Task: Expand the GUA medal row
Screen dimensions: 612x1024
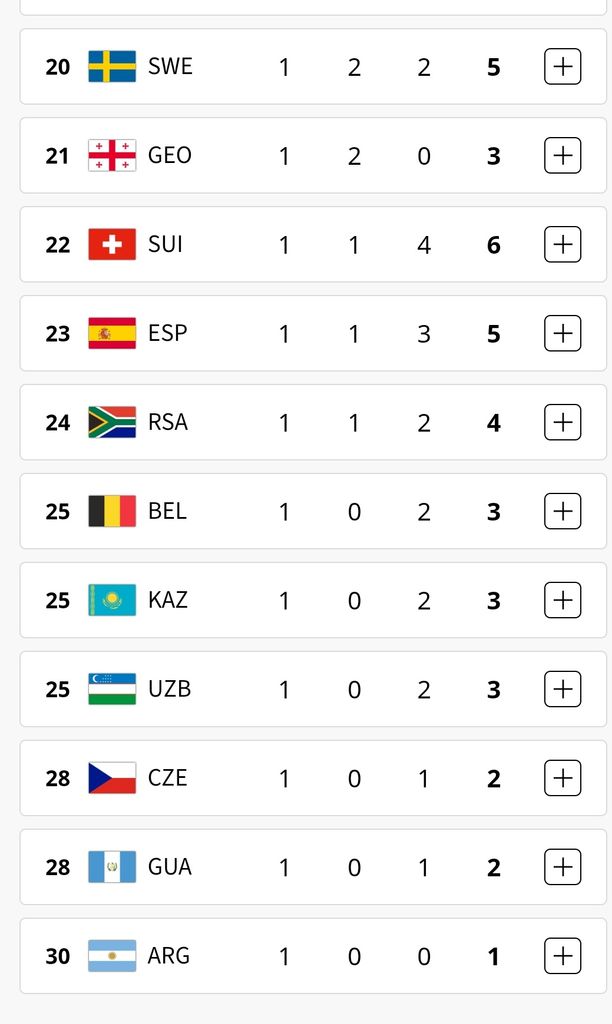Action: coord(562,867)
